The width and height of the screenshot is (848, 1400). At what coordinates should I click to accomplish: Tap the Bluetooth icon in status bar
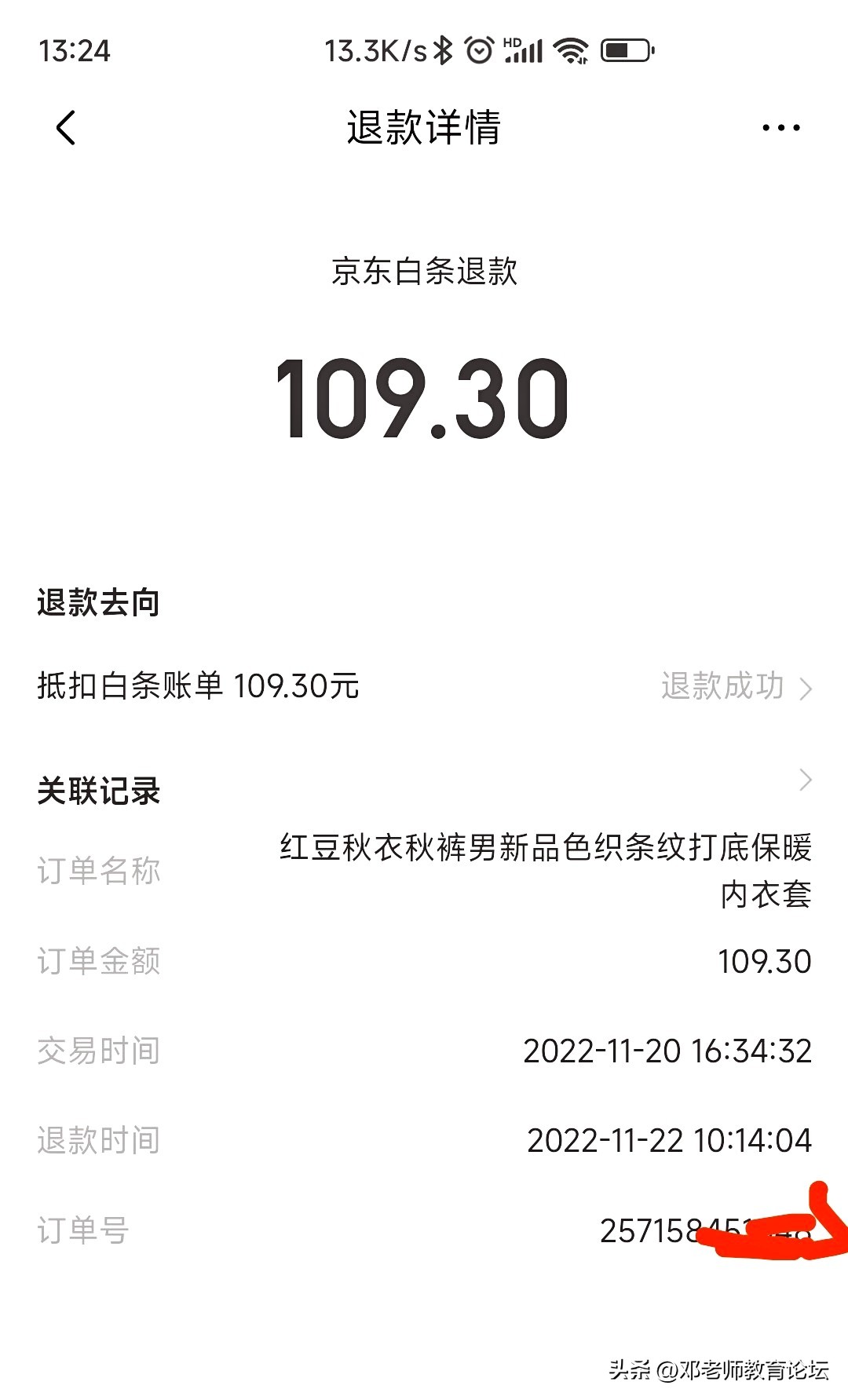(444, 49)
